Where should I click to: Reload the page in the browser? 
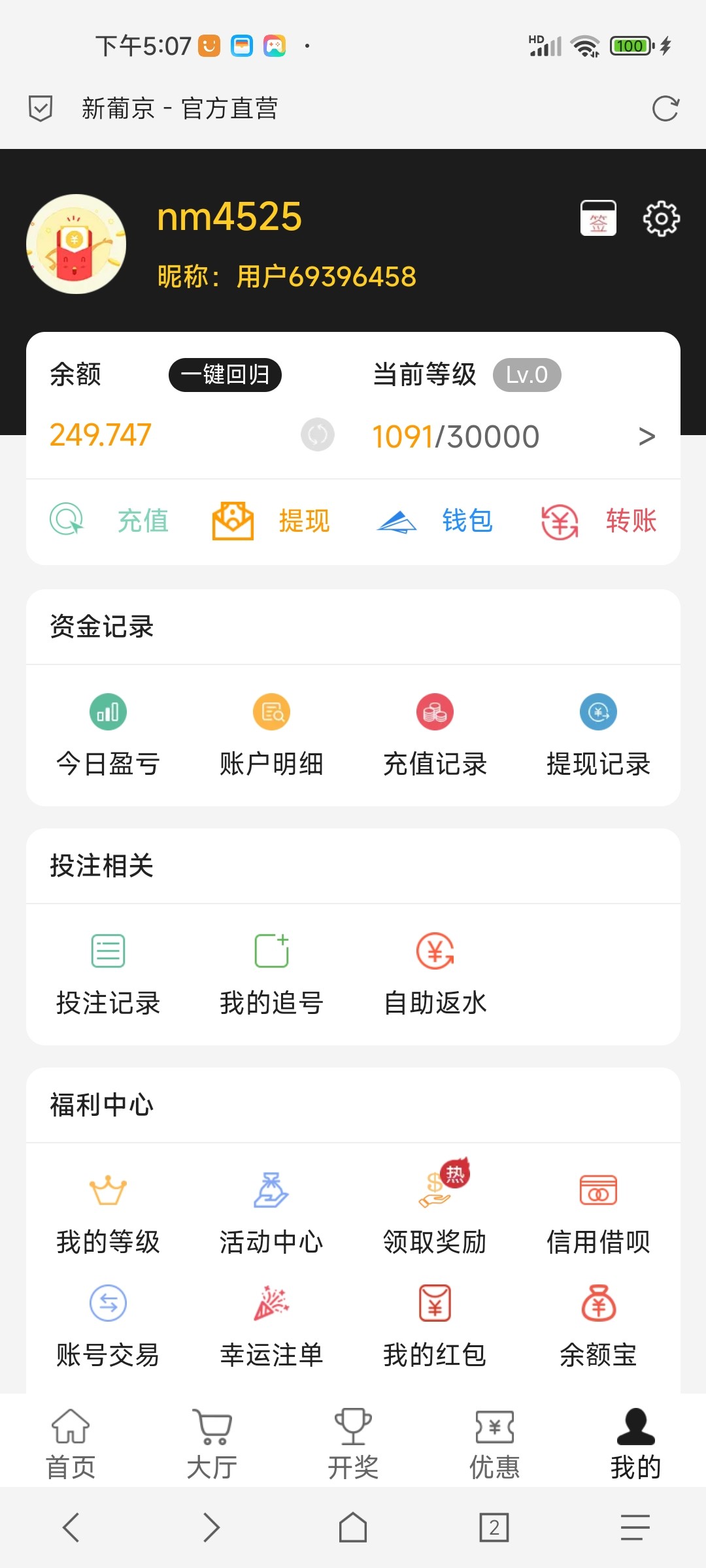(x=665, y=108)
